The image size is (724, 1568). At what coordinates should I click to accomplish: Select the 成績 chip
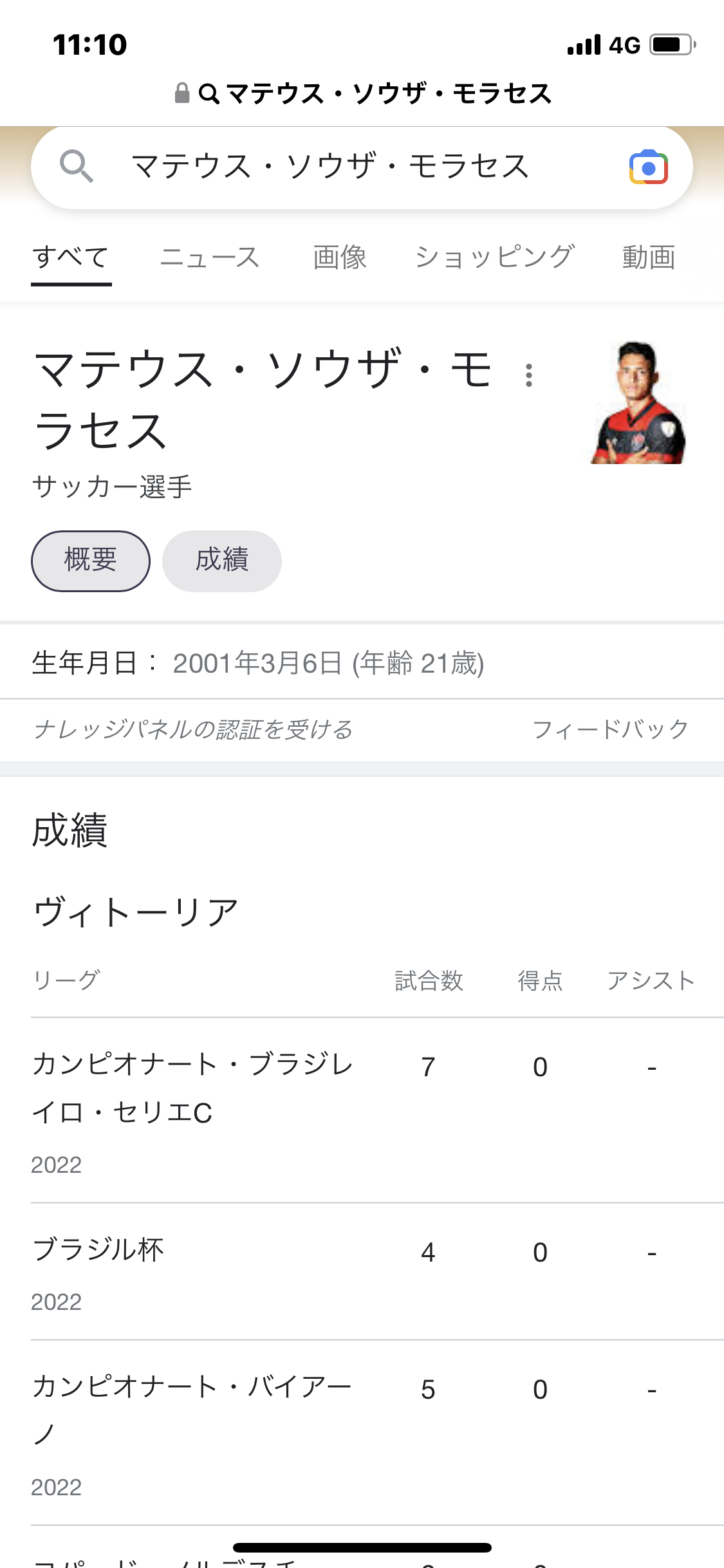(x=221, y=561)
